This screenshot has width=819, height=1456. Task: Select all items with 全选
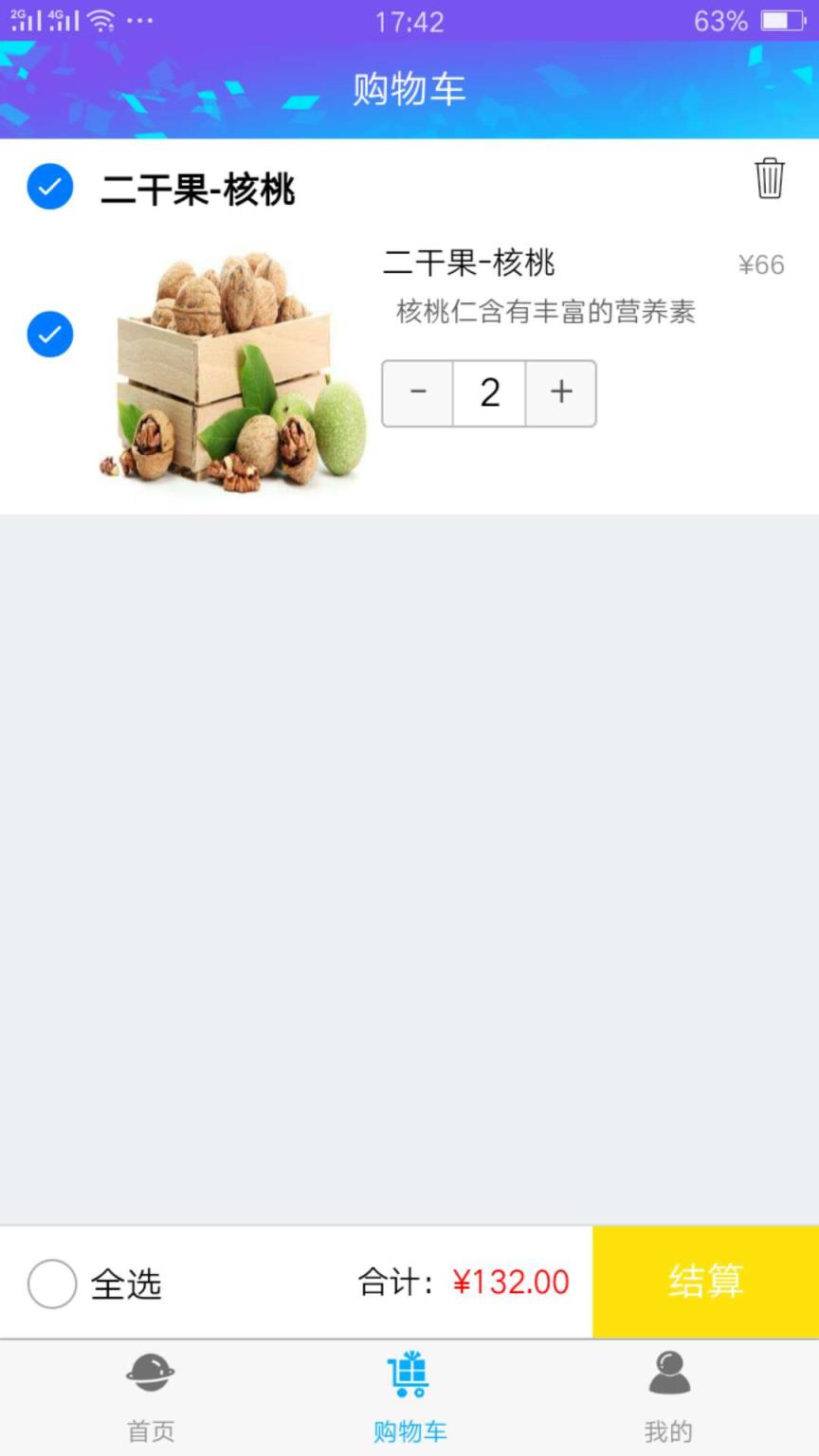52,1283
